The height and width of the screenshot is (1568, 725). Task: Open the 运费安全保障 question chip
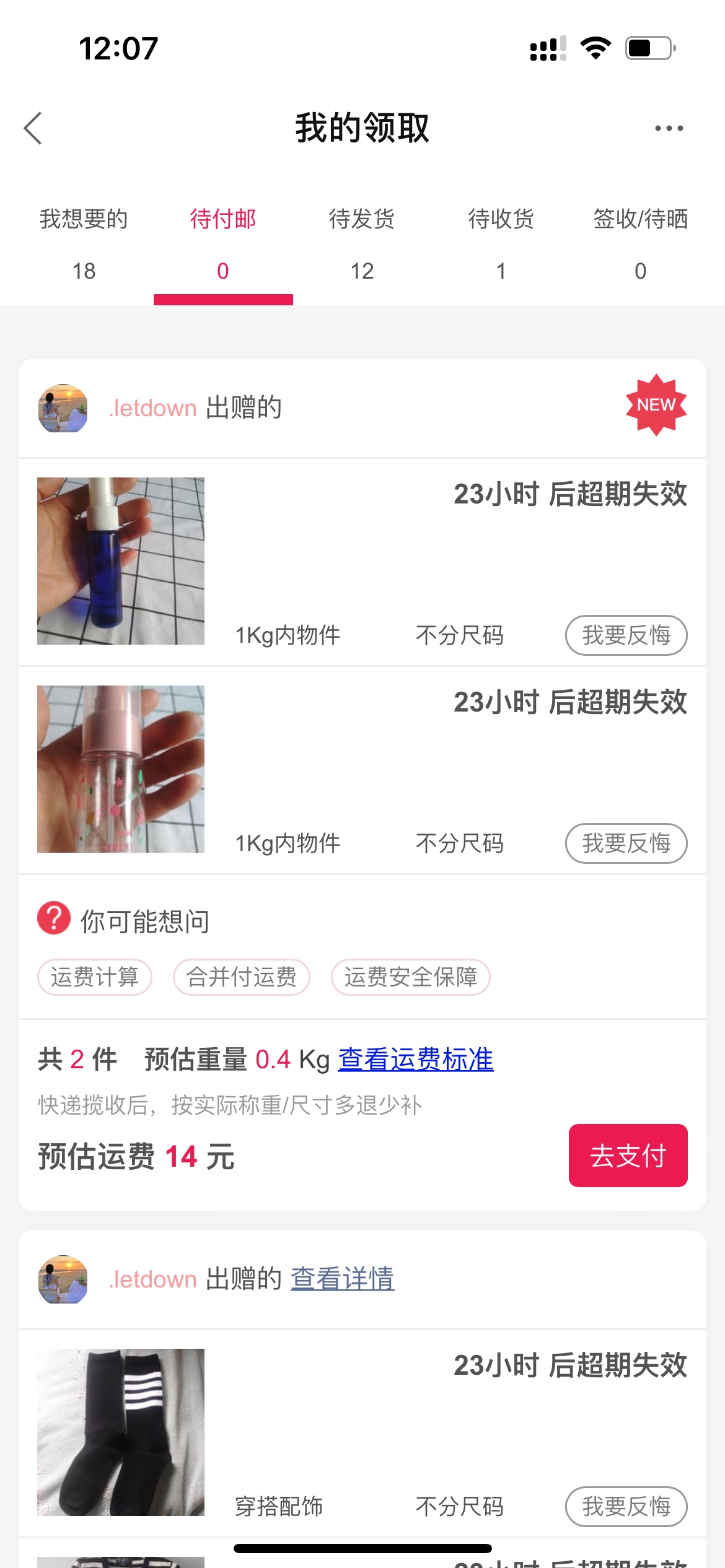click(x=411, y=977)
